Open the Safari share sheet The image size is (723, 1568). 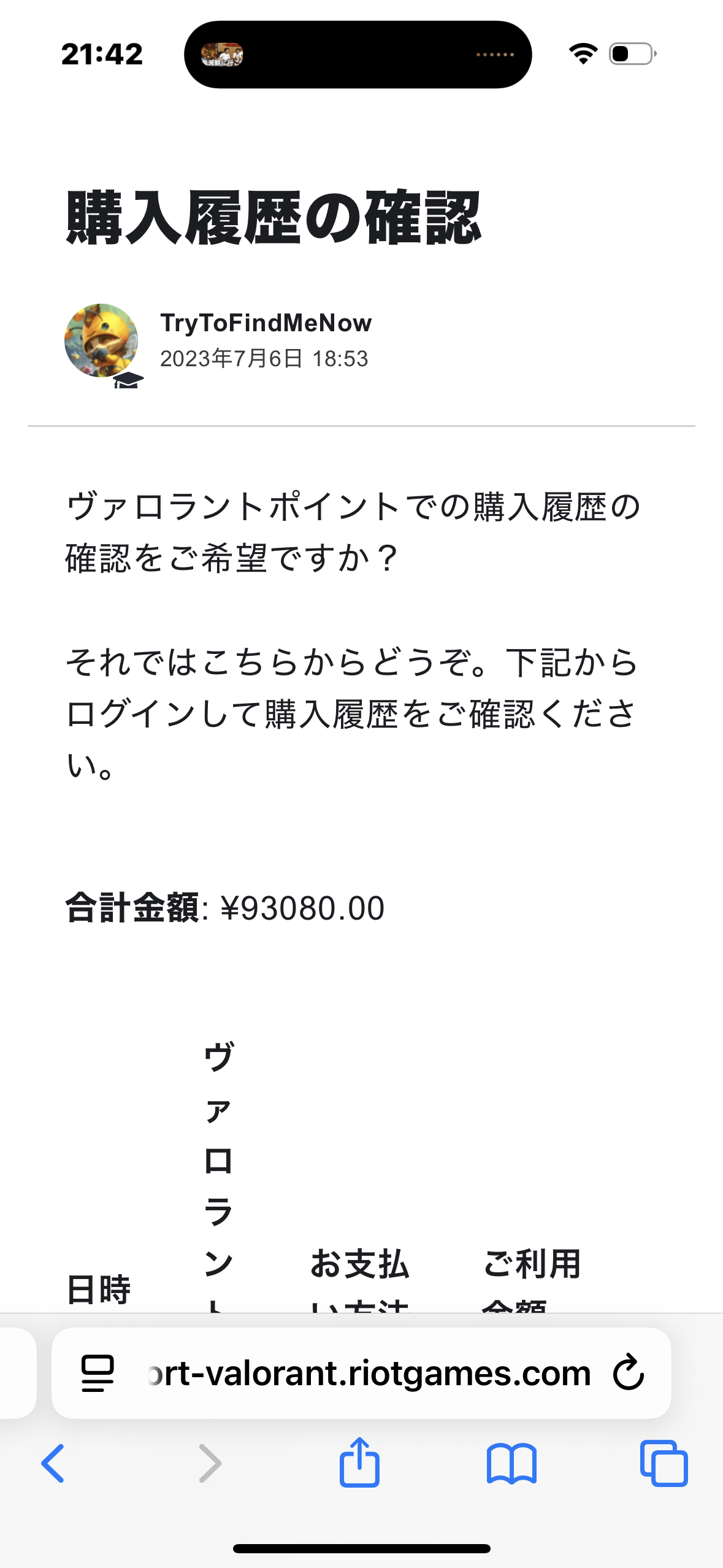tap(359, 1462)
